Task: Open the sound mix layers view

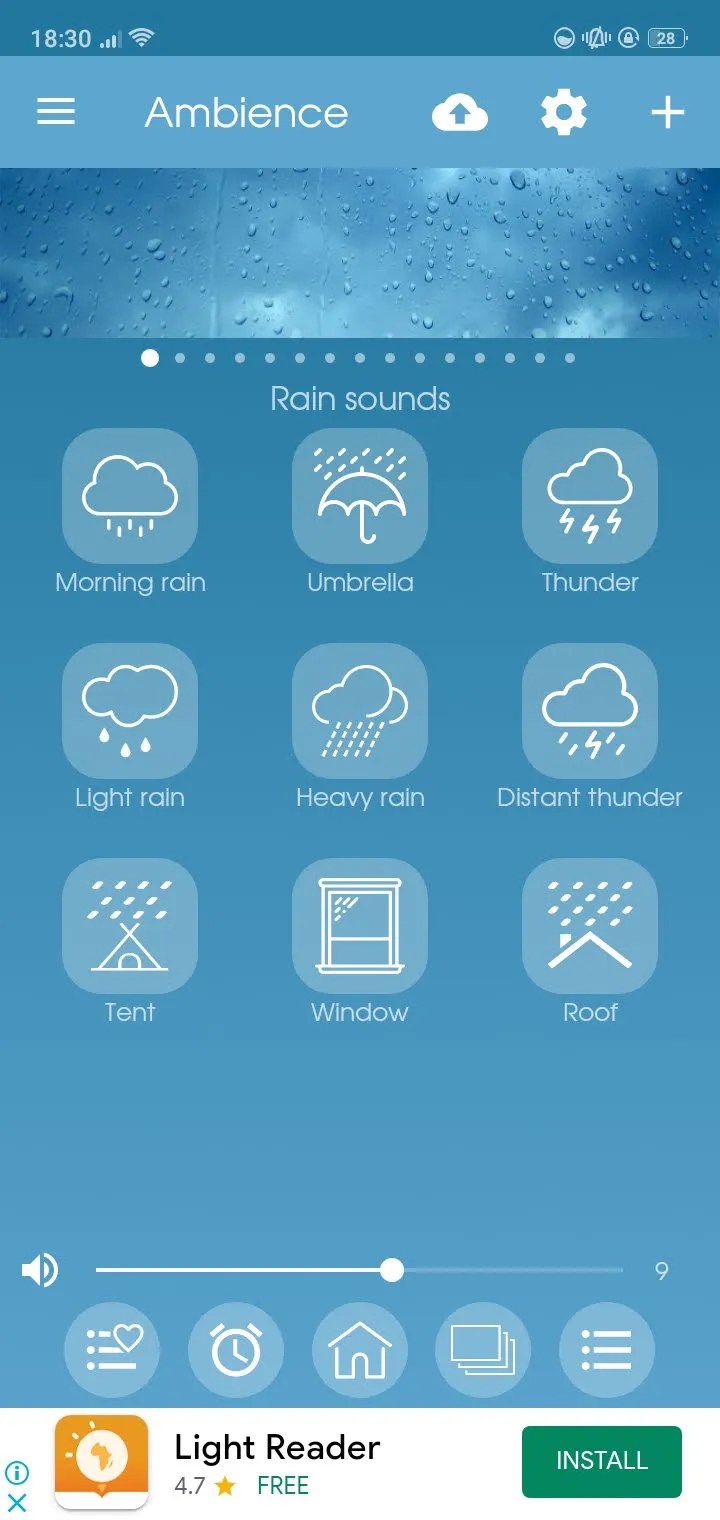Action: point(483,1348)
